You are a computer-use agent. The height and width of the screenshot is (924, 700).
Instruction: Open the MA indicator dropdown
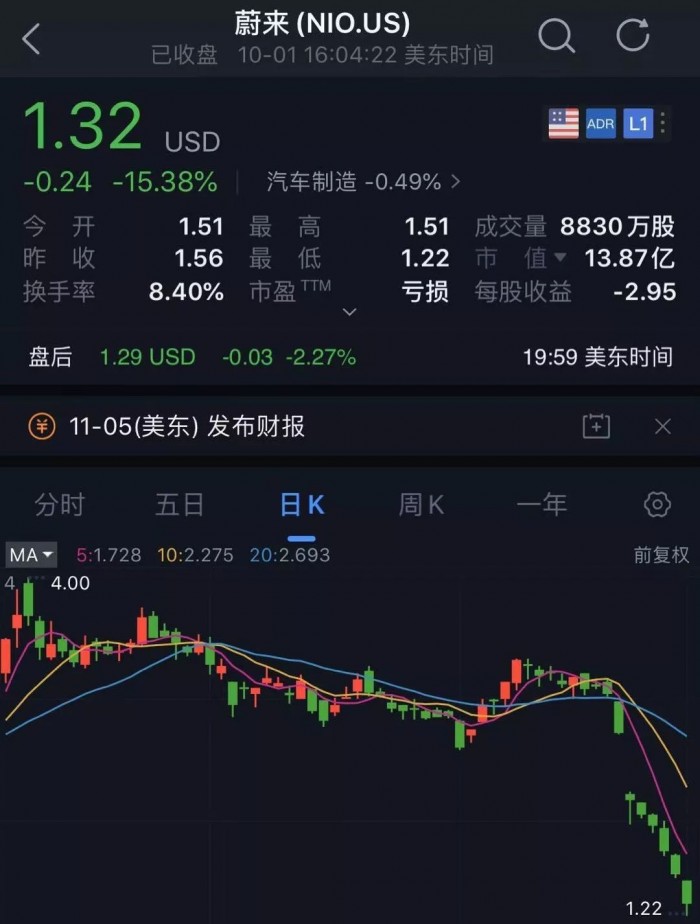(x=32, y=554)
